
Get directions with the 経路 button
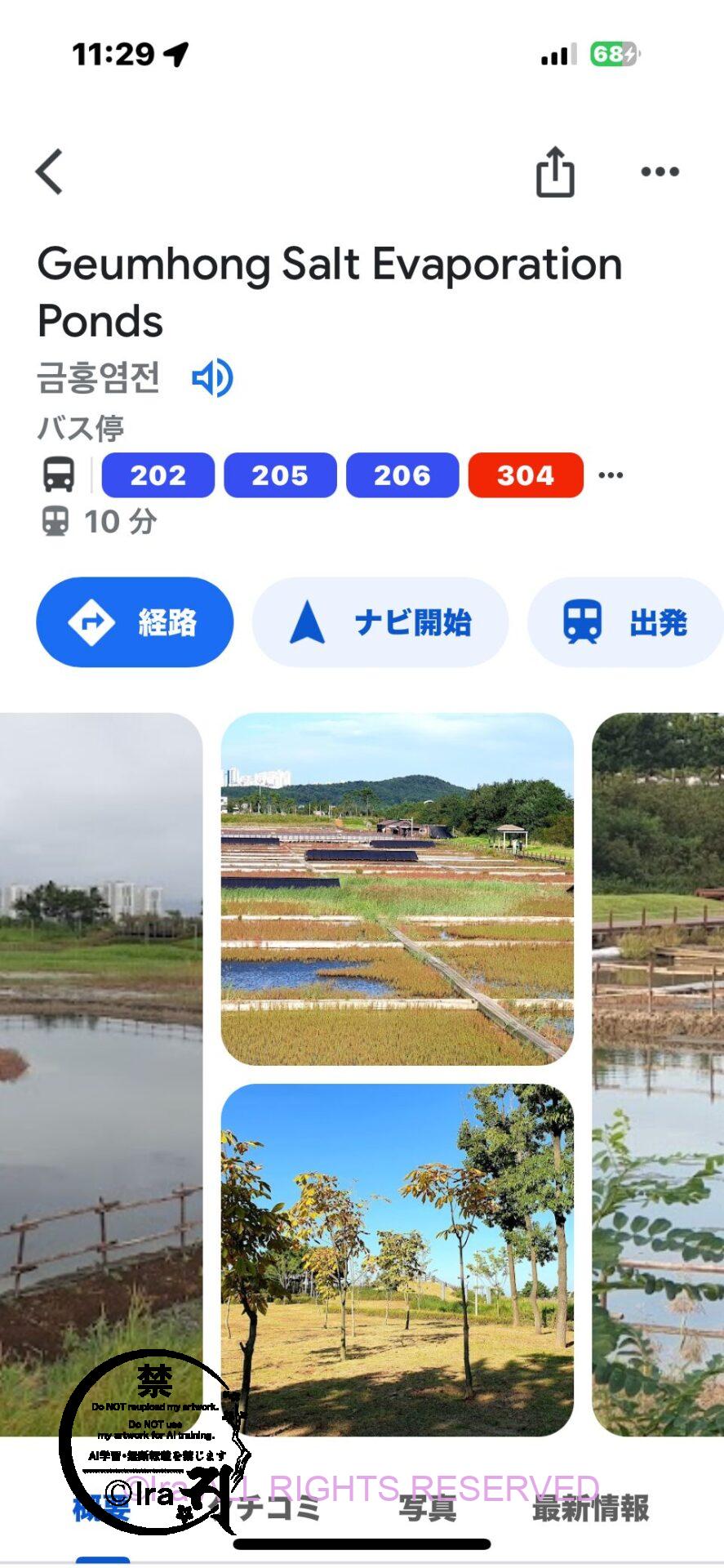[135, 622]
